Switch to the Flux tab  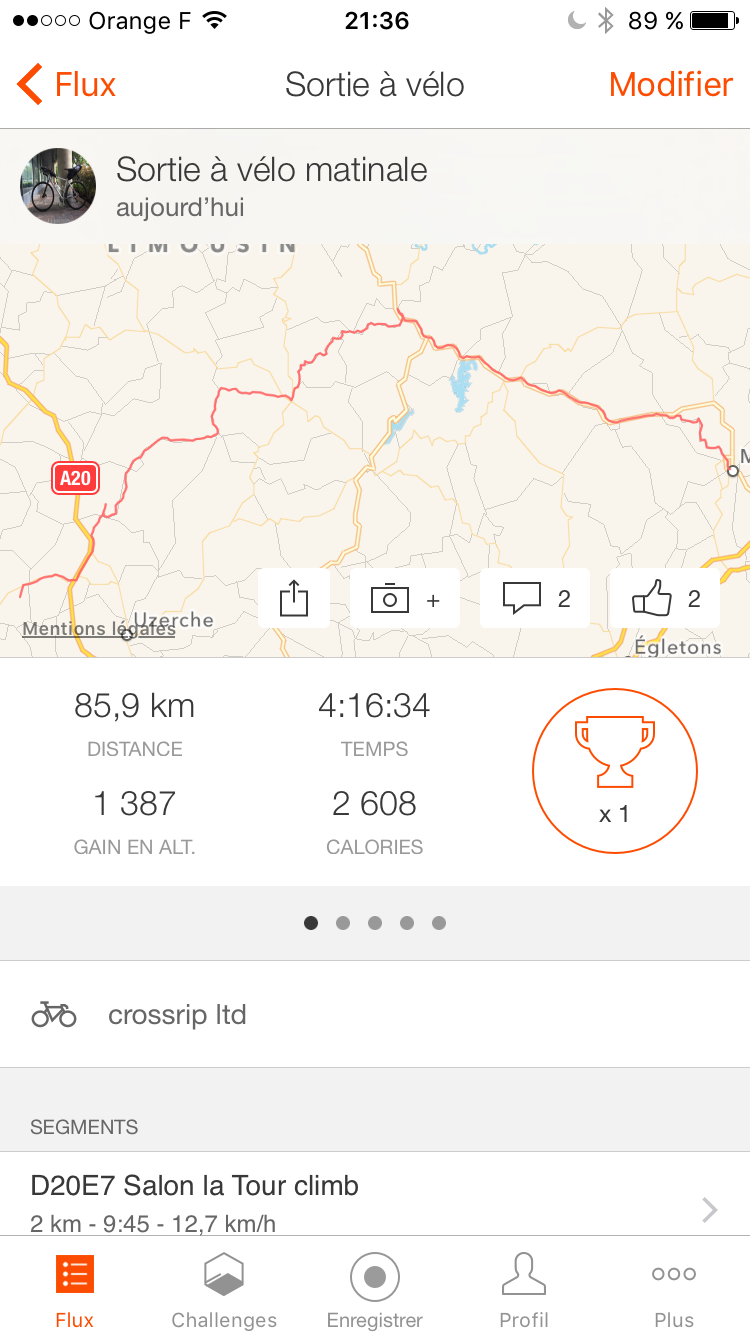[x=75, y=1290]
